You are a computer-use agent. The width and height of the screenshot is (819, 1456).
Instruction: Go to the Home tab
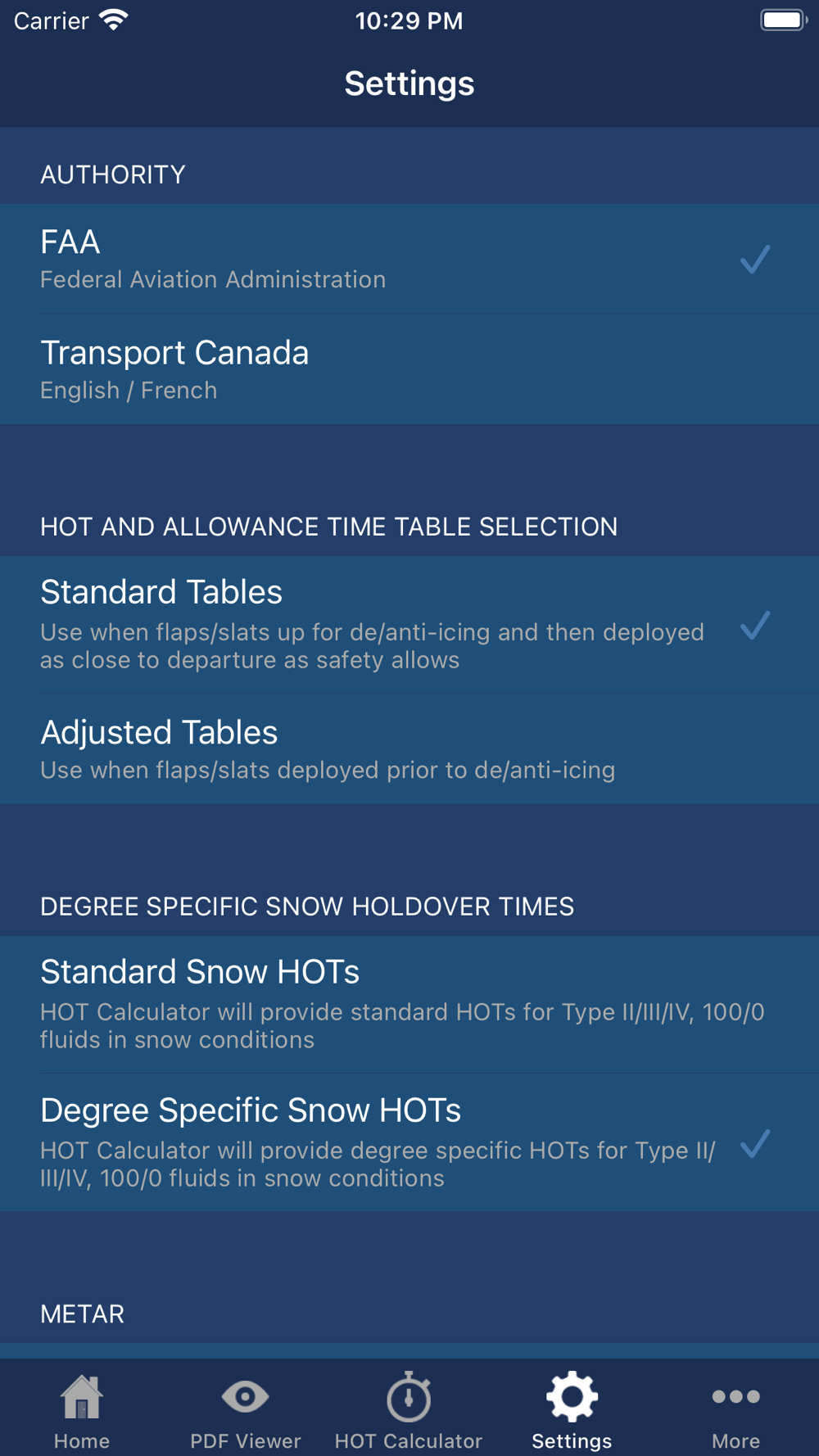click(82, 1410)
